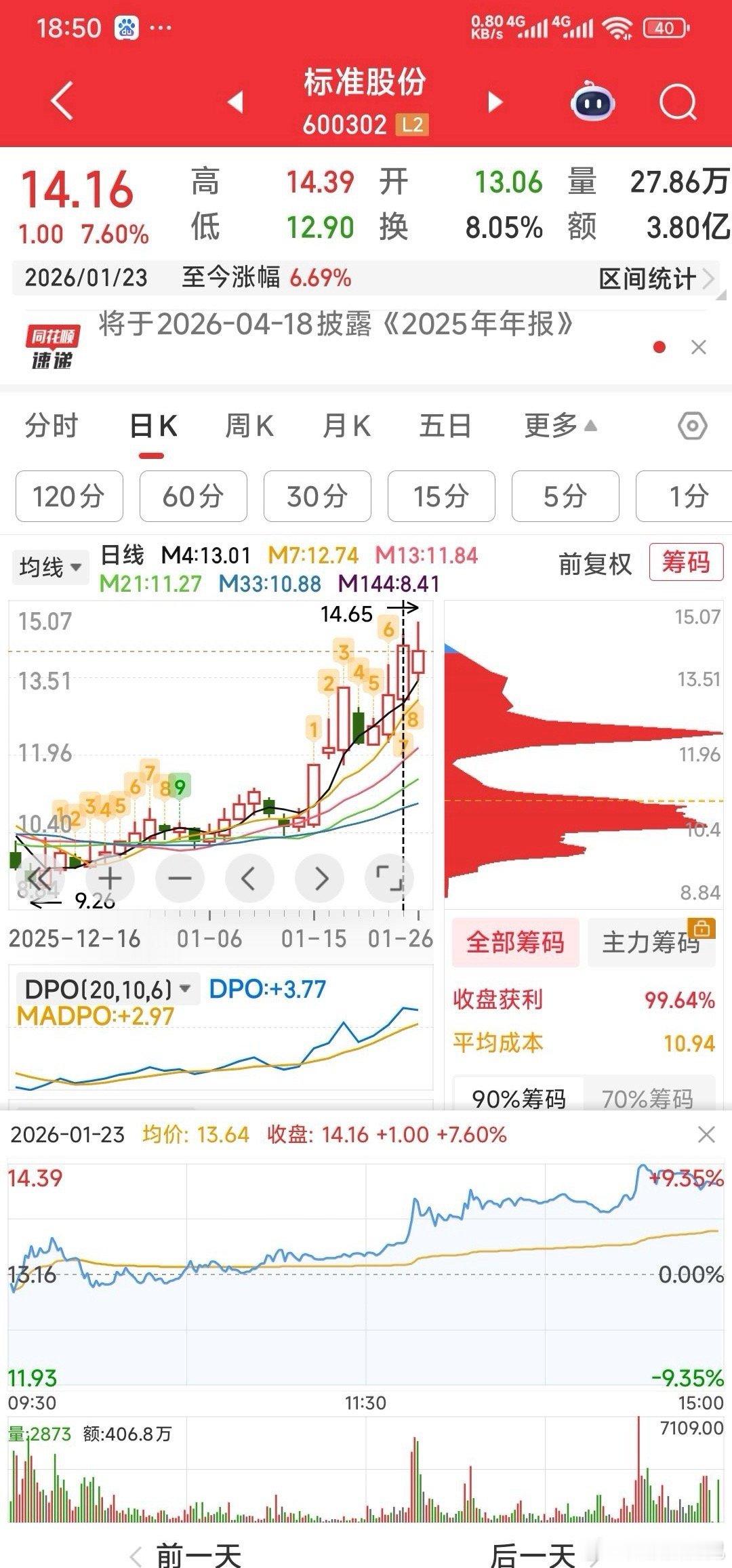Switch to the previous stock arrow
Viewport: 732px width, 1568px height.
(x=235, y=102)
